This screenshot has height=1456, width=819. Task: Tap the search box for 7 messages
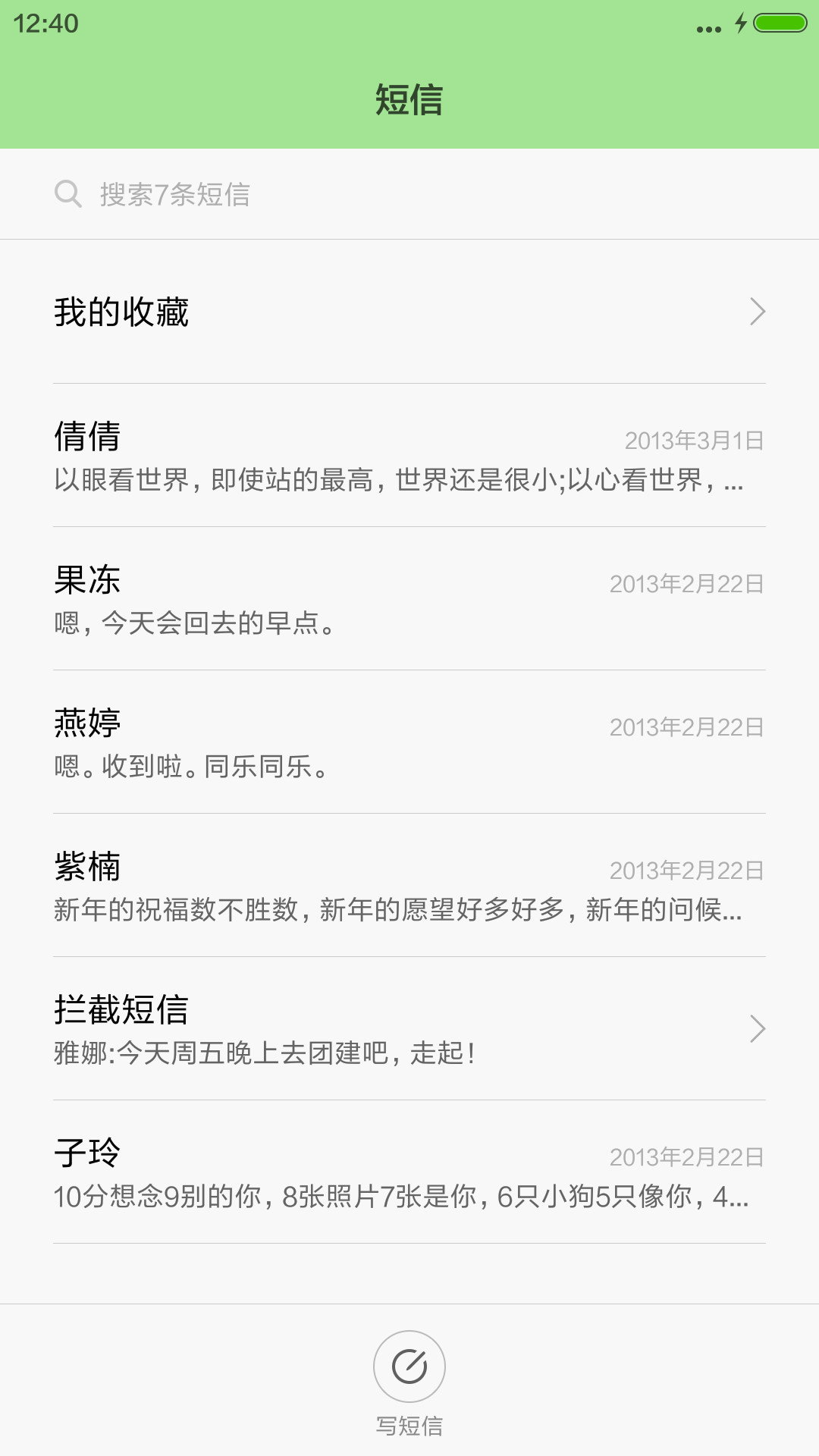(409, 194)
